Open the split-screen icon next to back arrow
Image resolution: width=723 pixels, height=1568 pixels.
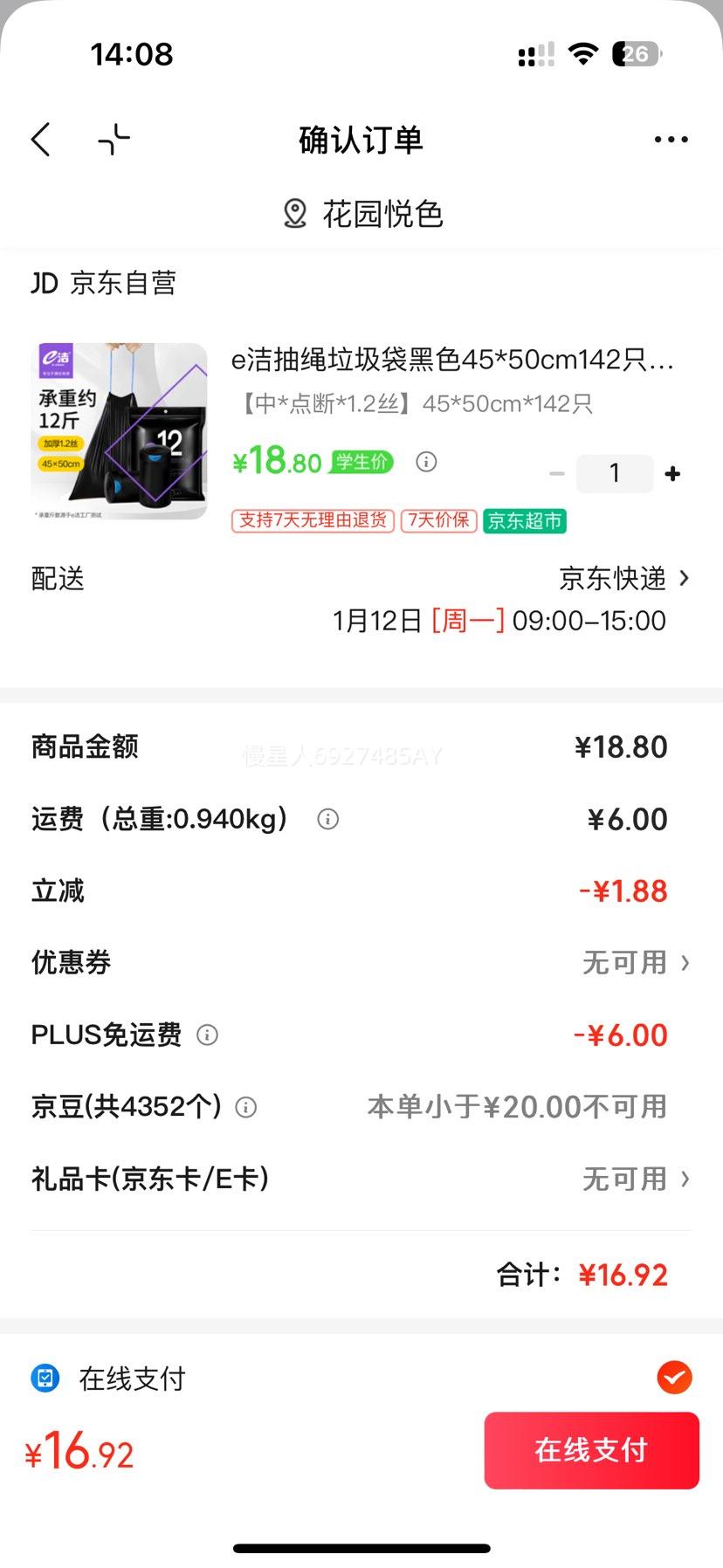point(112,139)
